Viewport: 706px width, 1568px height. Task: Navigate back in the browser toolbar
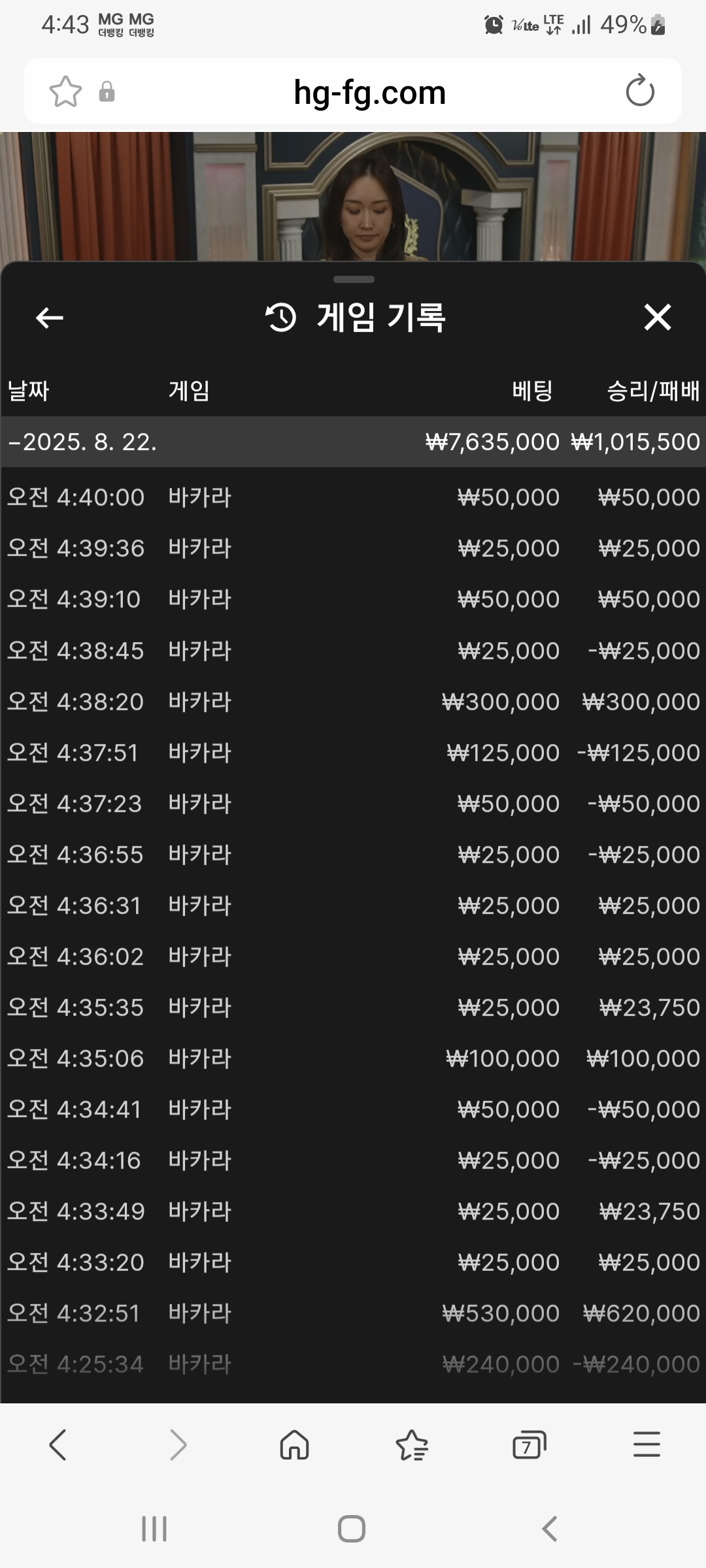click(x=58, y=1444)
